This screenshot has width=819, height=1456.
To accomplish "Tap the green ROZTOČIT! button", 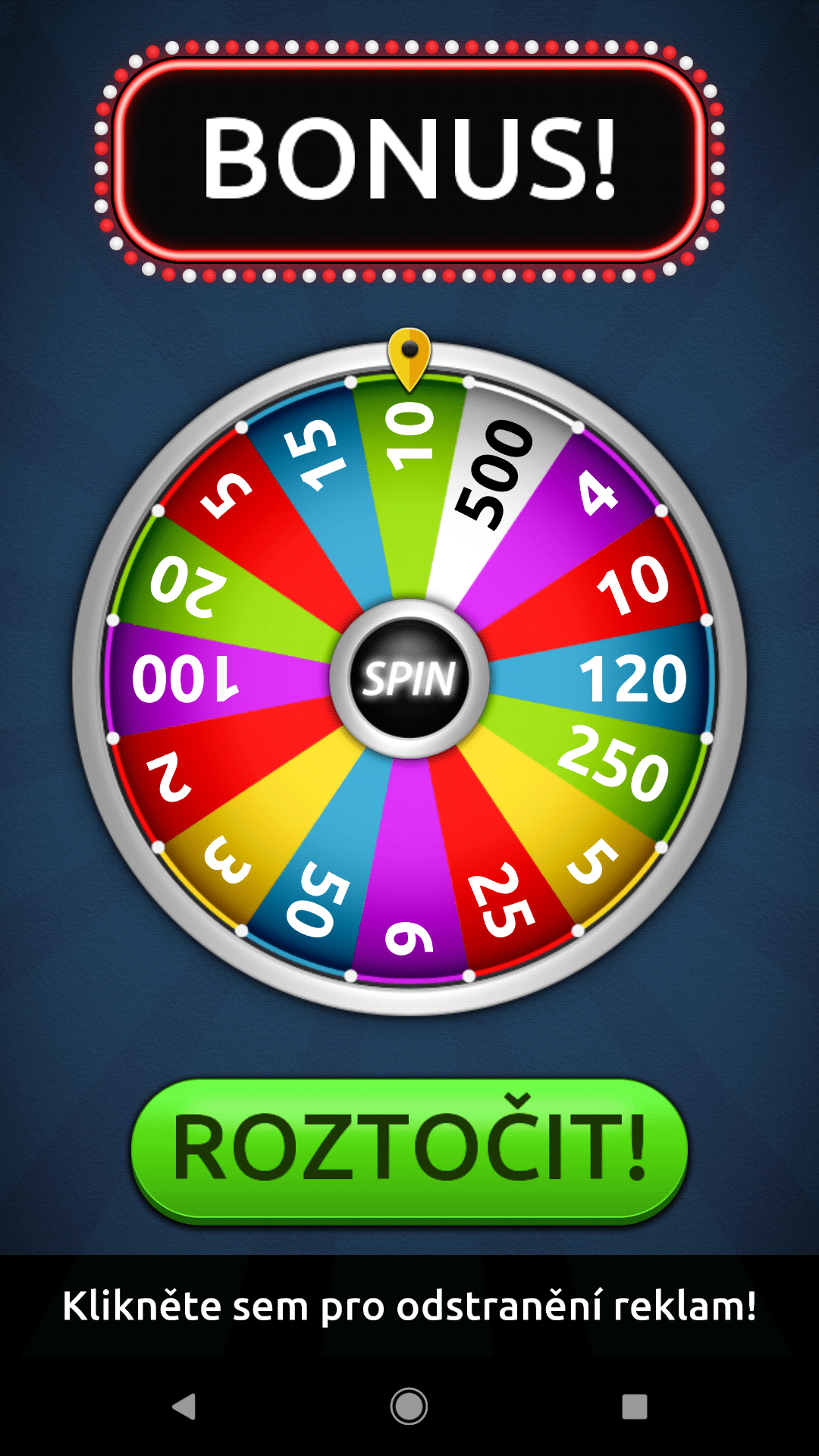I will [409, 1150].
